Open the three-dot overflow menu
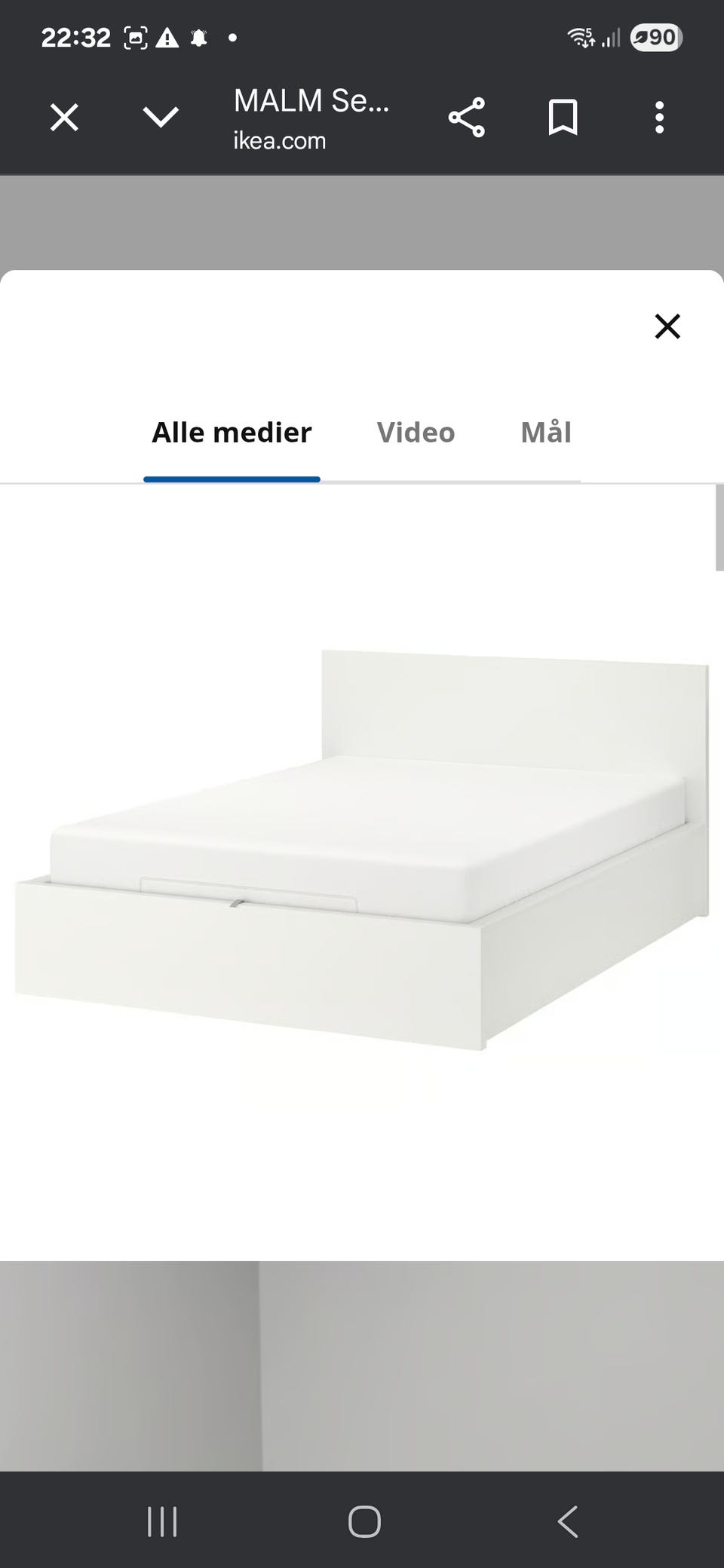 click(x=659, y=117)
